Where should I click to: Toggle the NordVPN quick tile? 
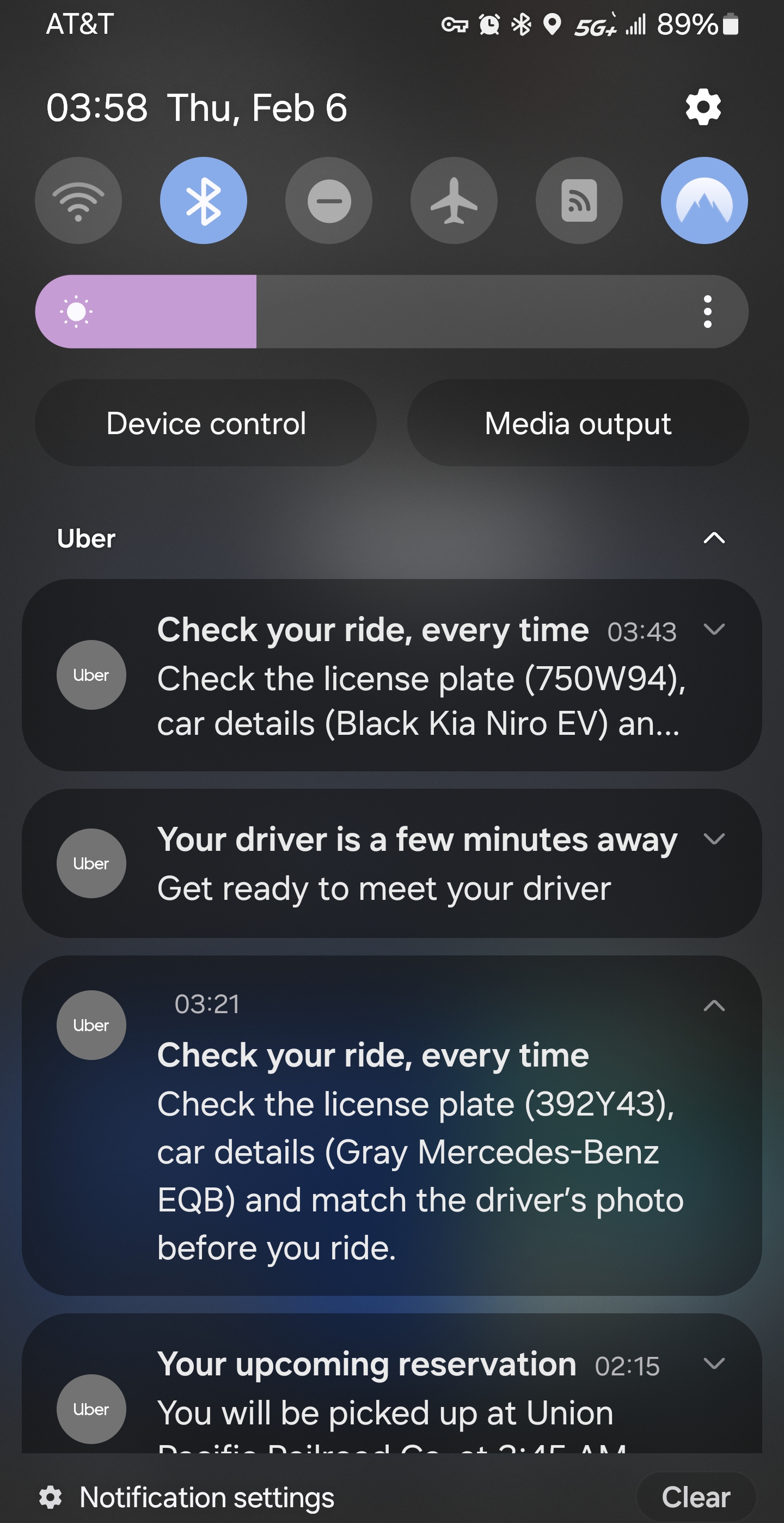[x=703, y=200]
